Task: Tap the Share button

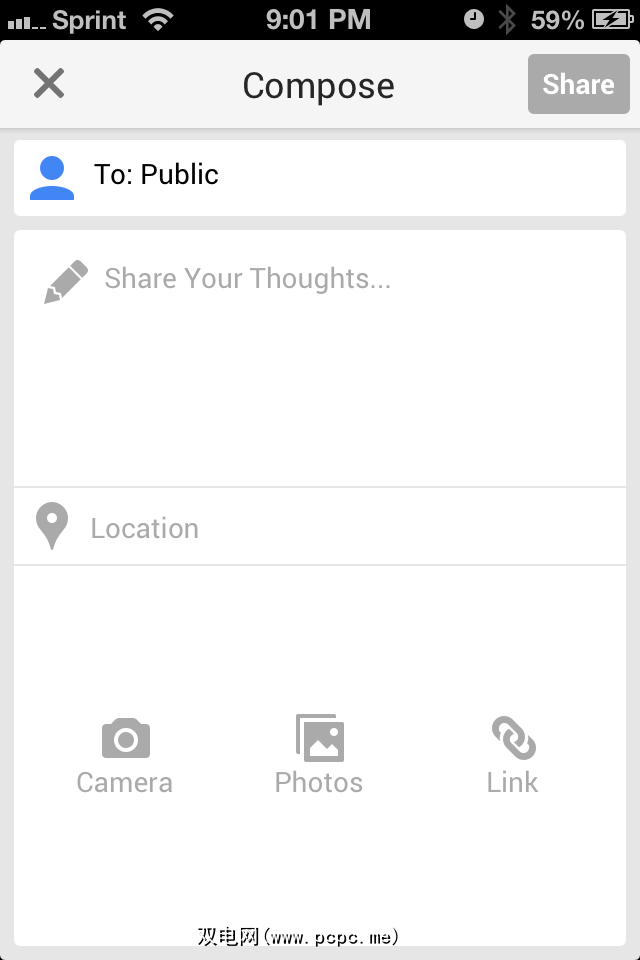Action: 578,85
